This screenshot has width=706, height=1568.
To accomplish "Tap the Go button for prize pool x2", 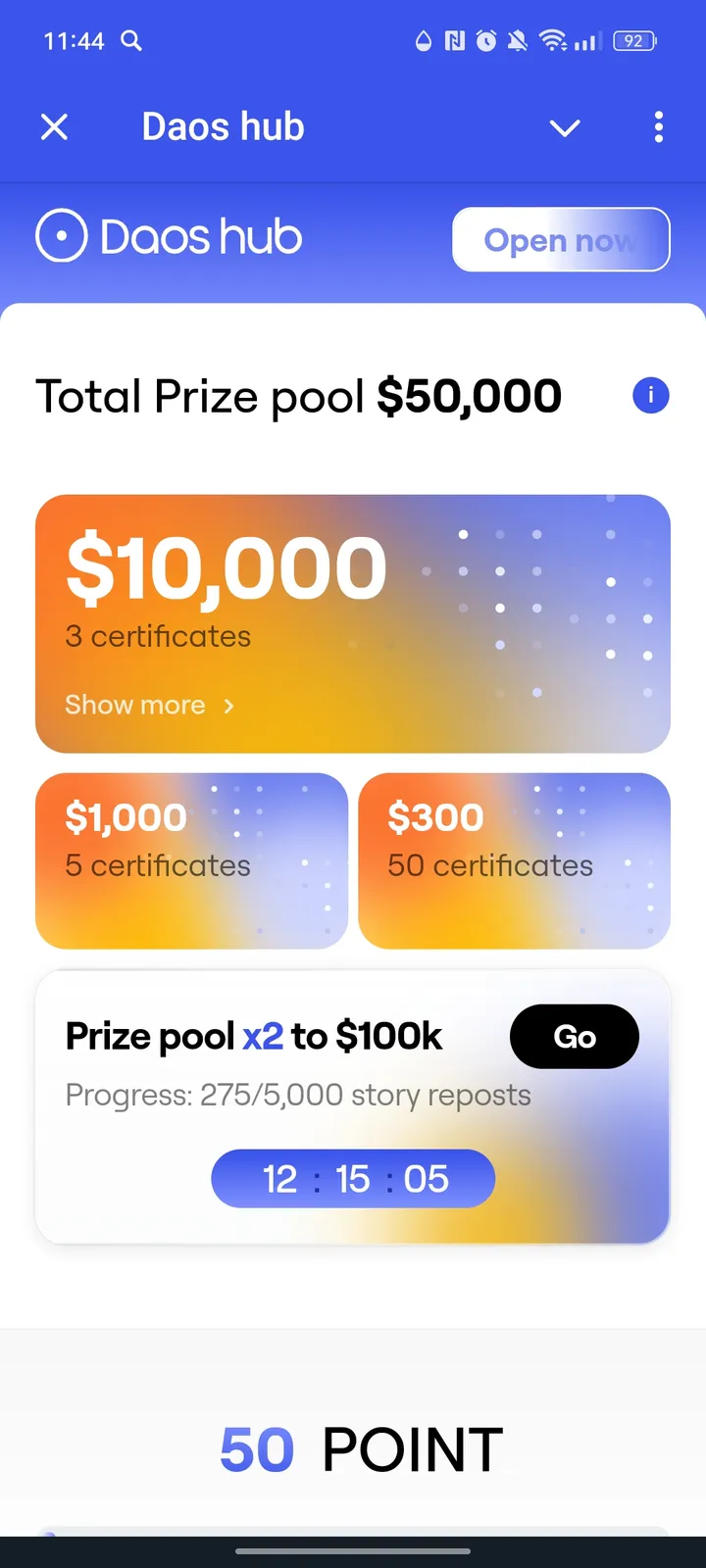I will (575, 1036).
